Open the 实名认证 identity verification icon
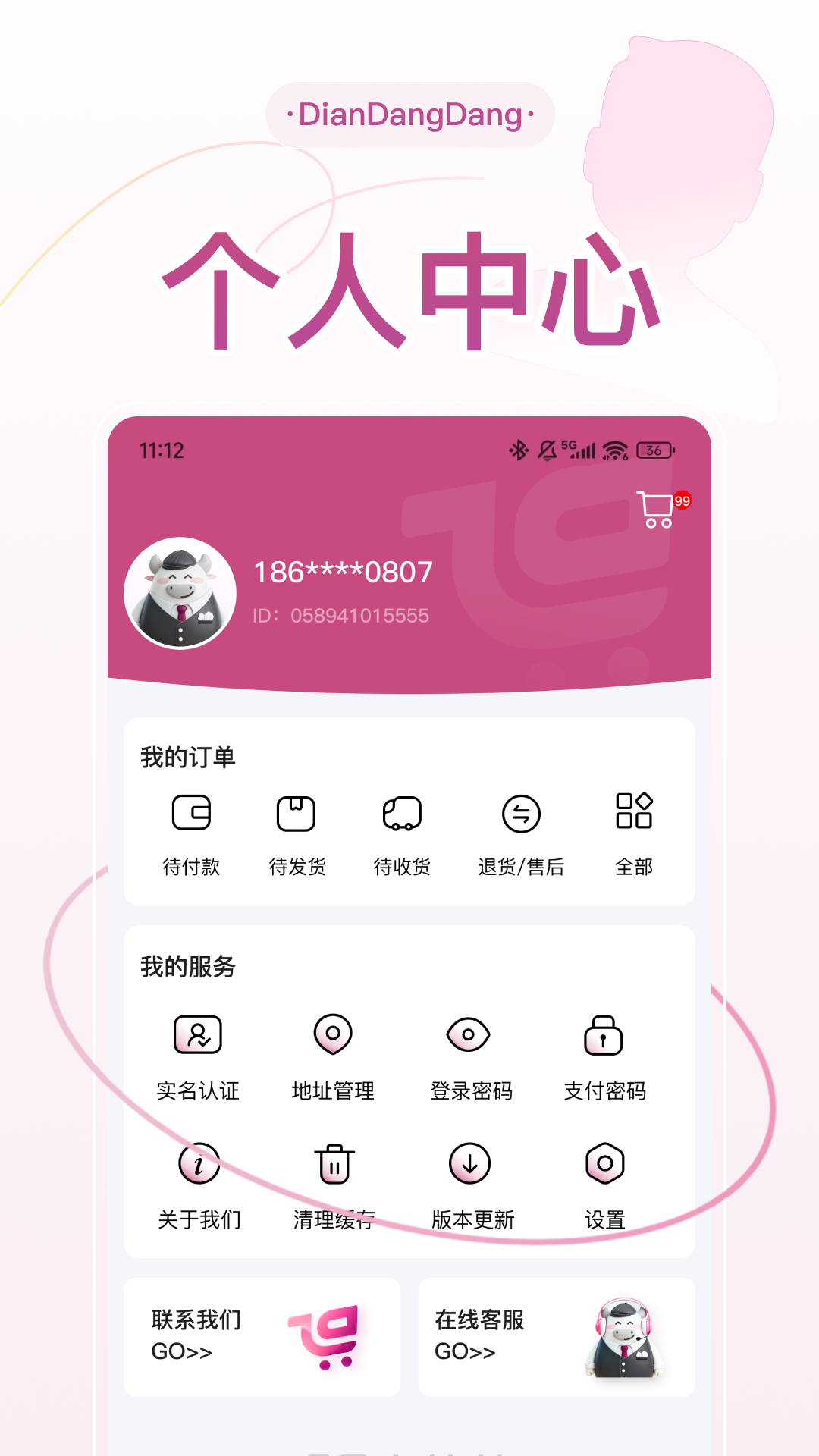The height and width of the screenshot is (1456, 819). click(x=198, y=1034)
